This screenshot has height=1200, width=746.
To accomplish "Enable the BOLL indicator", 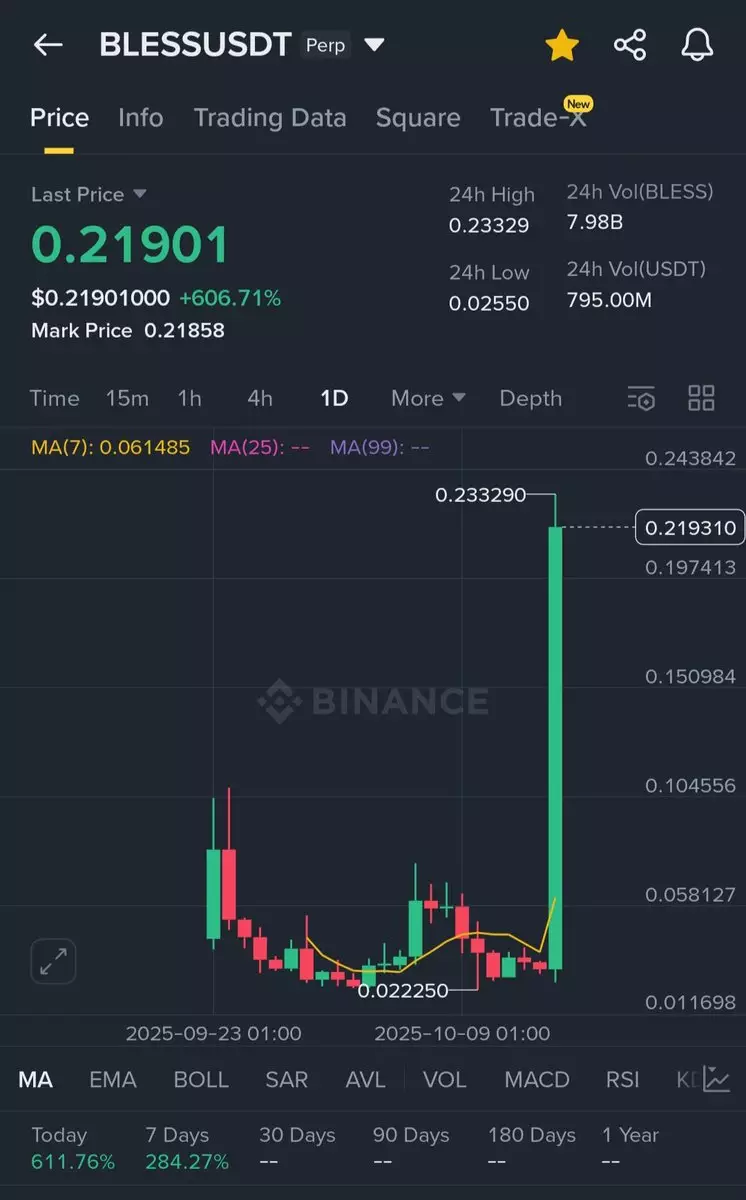I will point(201,1080).
